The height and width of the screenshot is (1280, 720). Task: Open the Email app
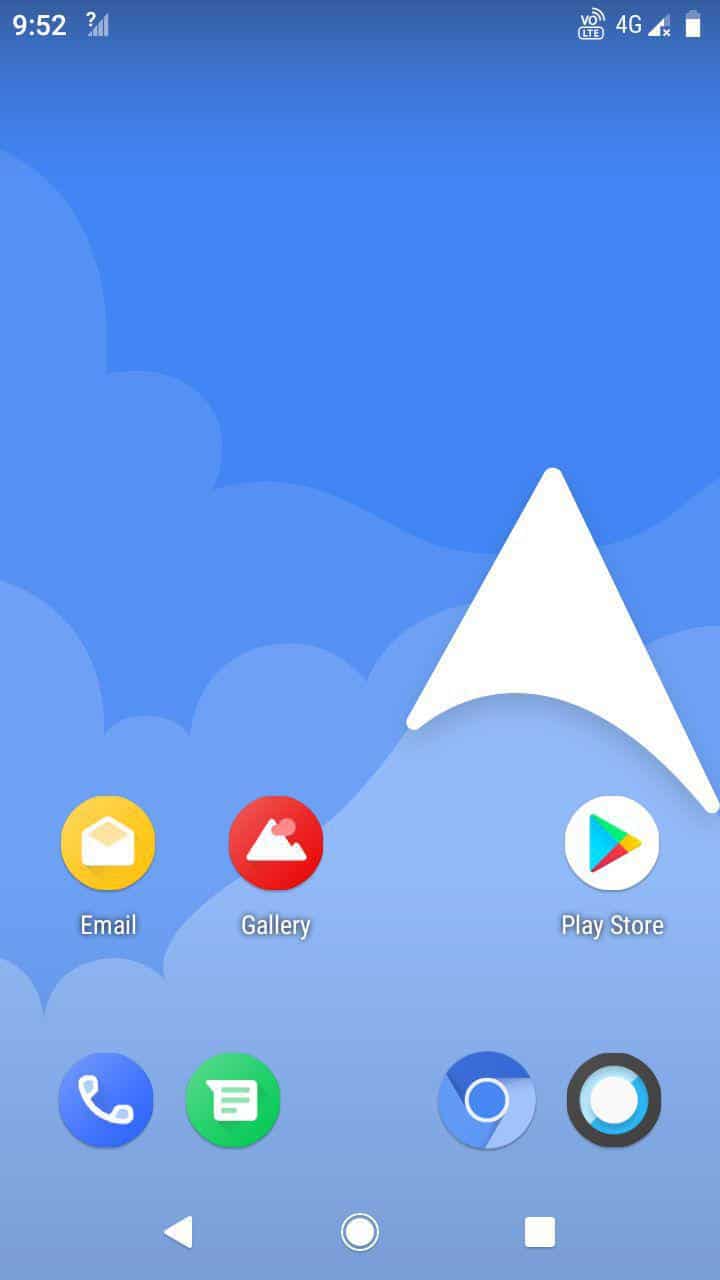[x=108, y=843]
